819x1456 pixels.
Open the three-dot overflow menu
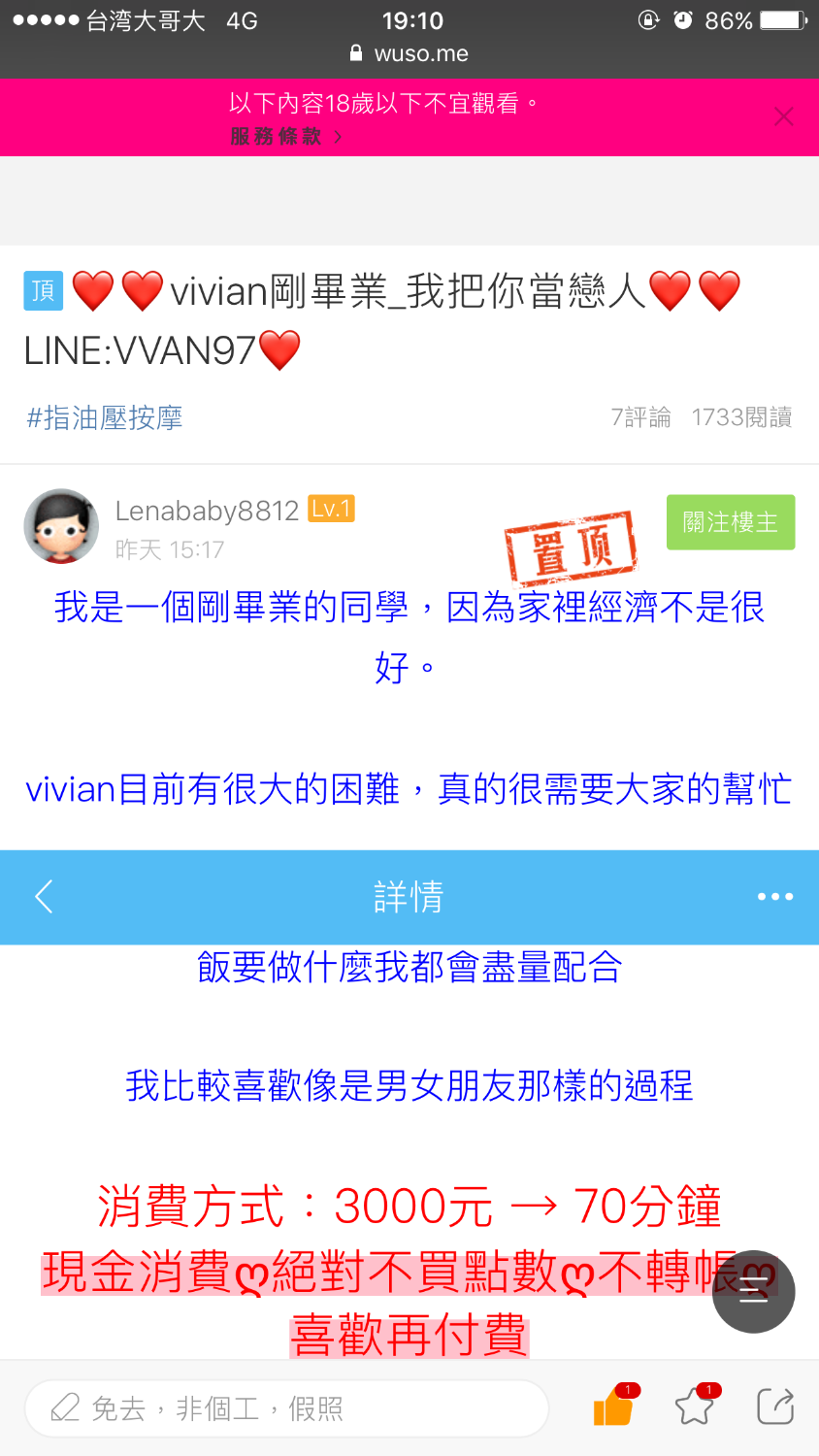(774, 897)
